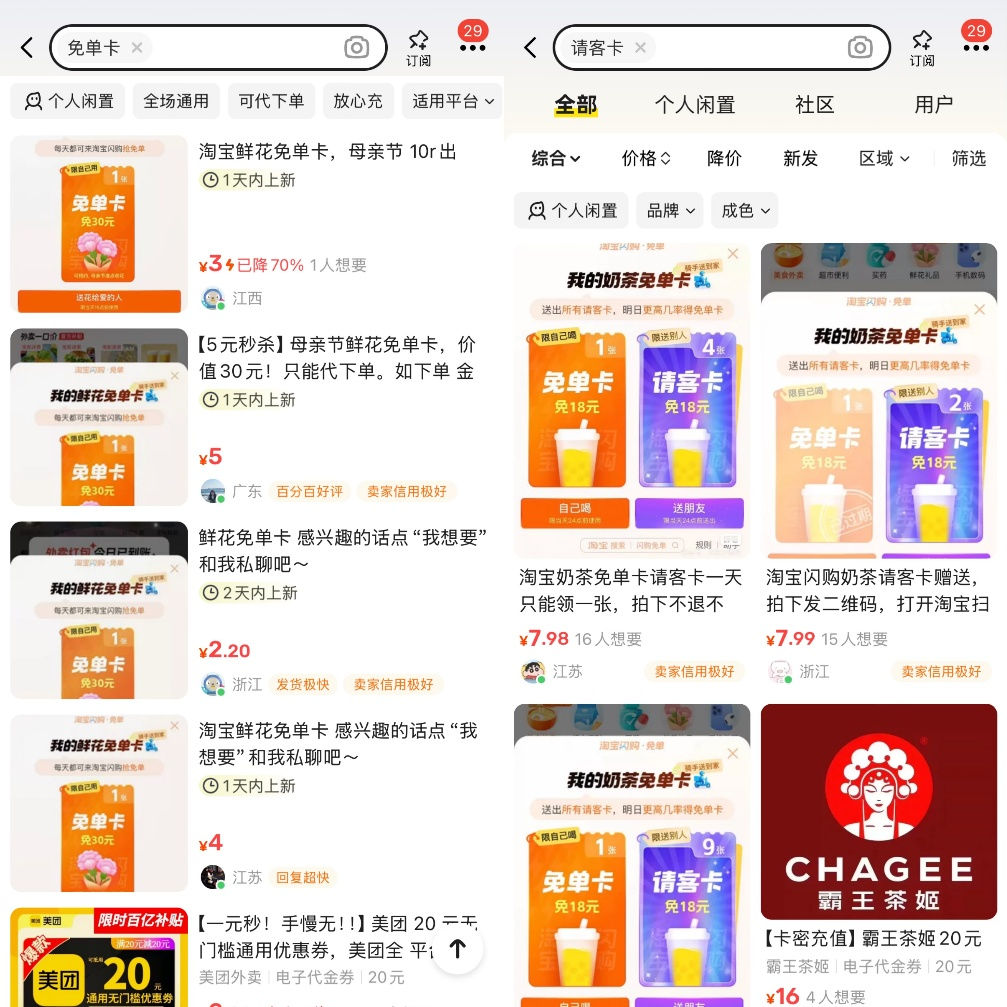1007x1007 pixels.
Task: Sort results by 价格
Action: [646, 158]
